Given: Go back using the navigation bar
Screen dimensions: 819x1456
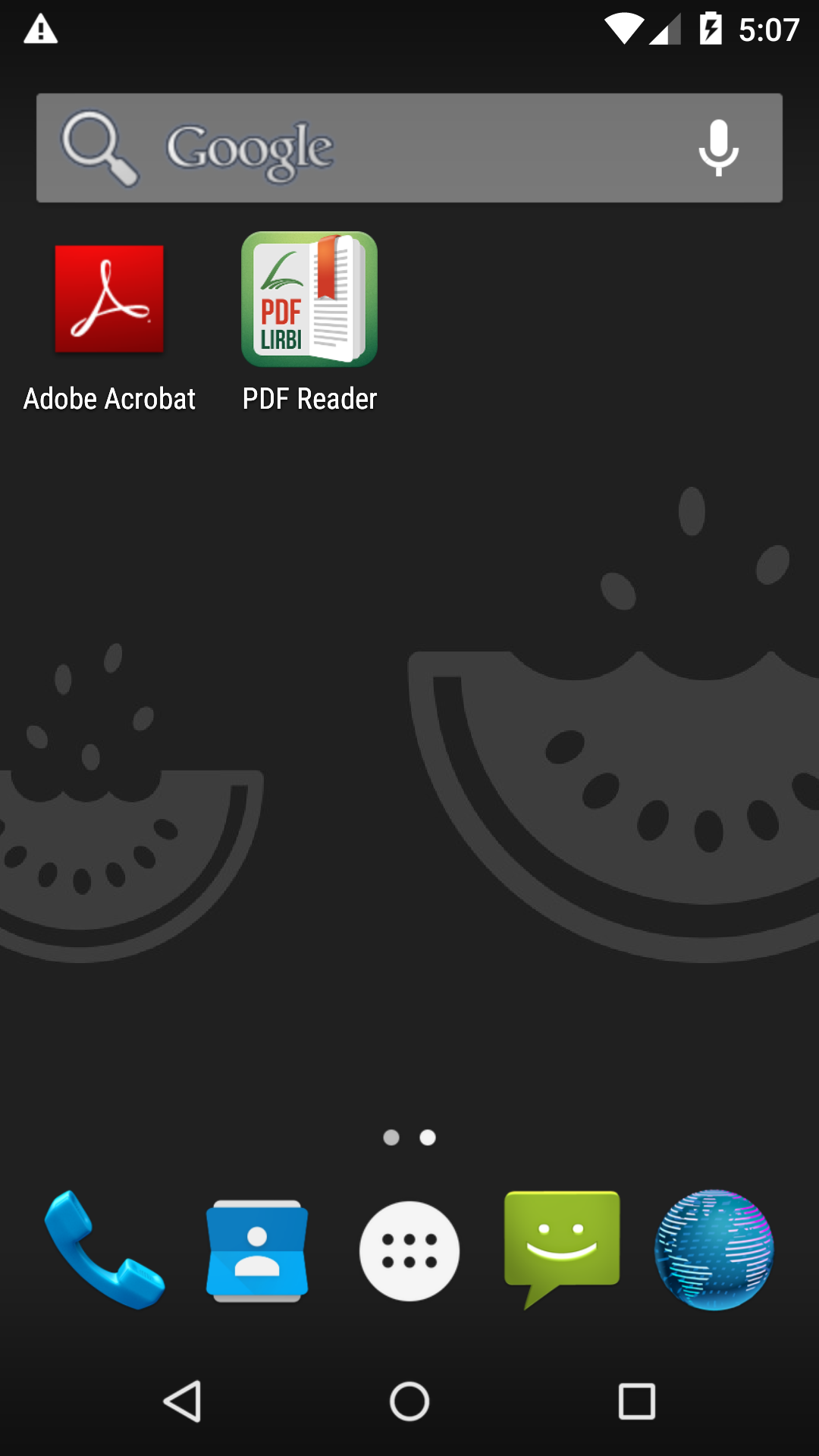Looking at the screenshot, I should (x=183, y=1401).
